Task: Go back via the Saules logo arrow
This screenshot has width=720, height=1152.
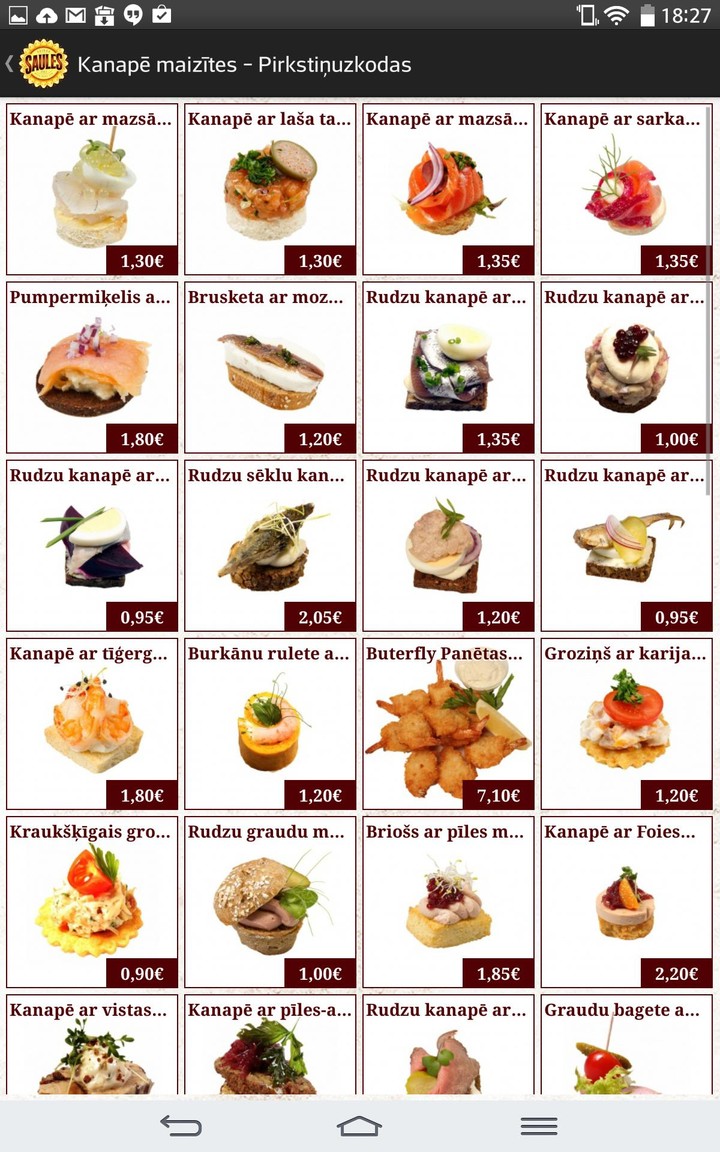Action: [38, 65]
